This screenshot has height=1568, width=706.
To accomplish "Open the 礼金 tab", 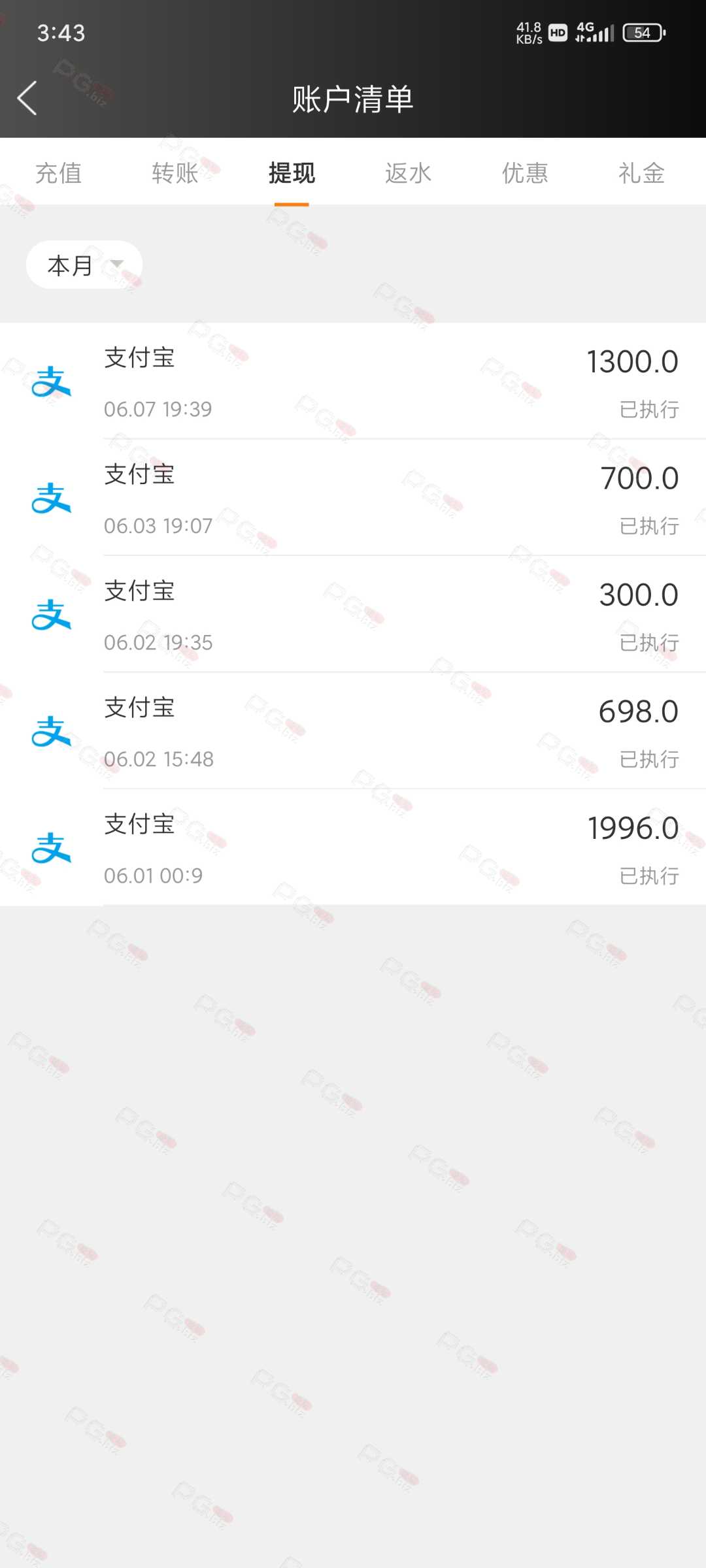I will point(641,173).
